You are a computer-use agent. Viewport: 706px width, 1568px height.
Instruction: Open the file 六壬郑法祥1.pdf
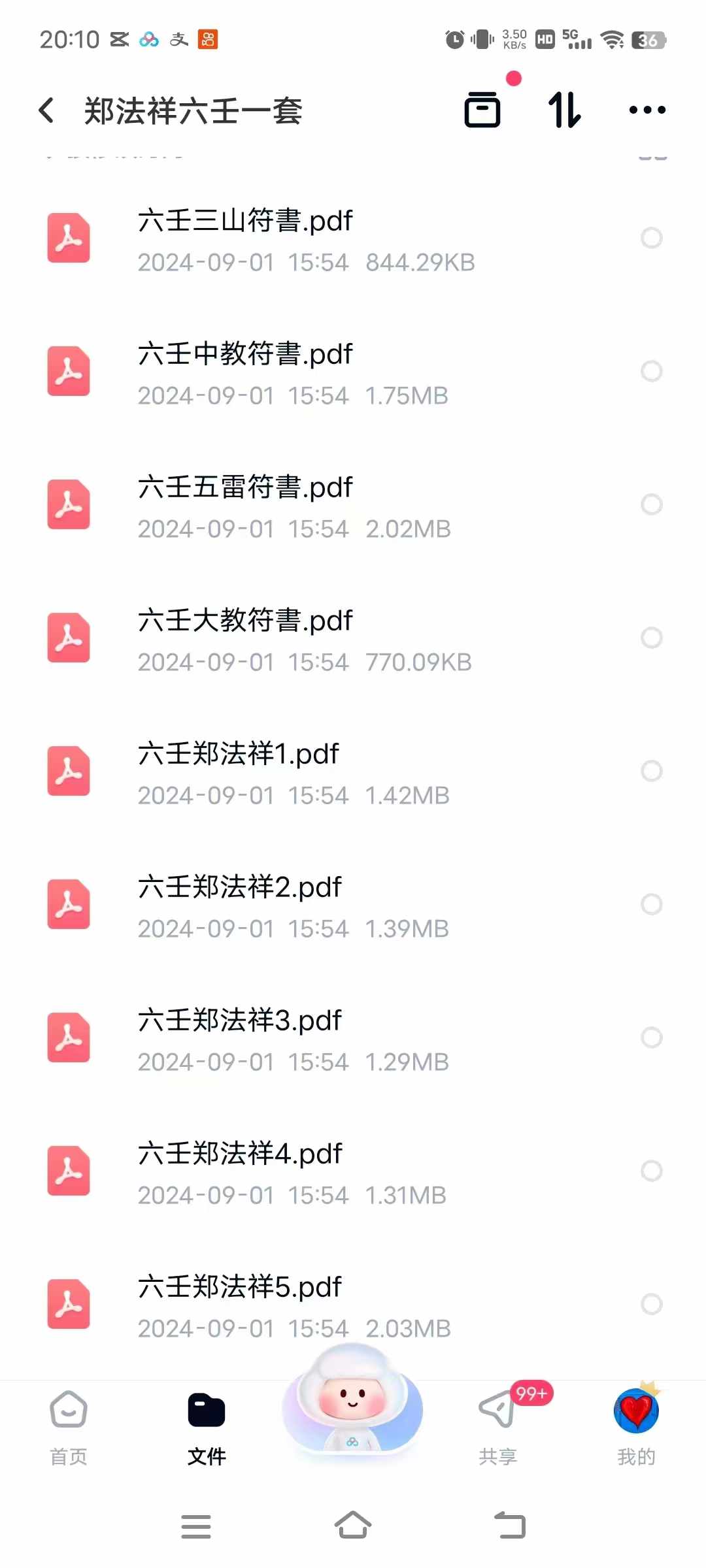(x=353, y=773)
